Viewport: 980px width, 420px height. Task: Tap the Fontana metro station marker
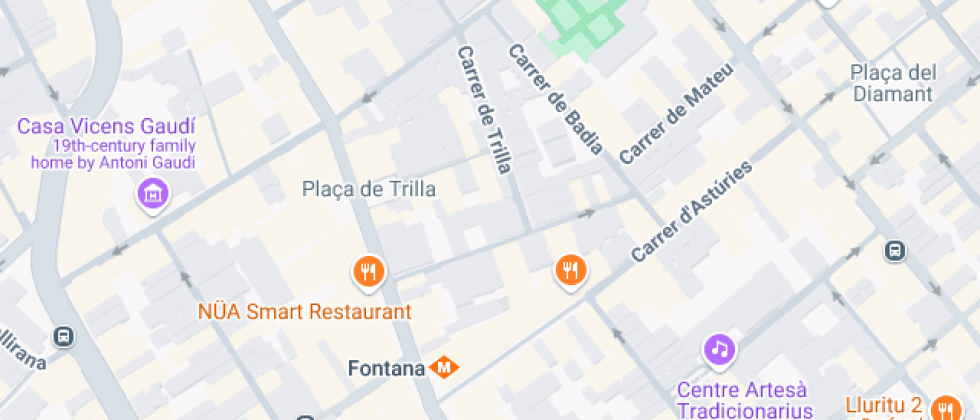point(444,368)
